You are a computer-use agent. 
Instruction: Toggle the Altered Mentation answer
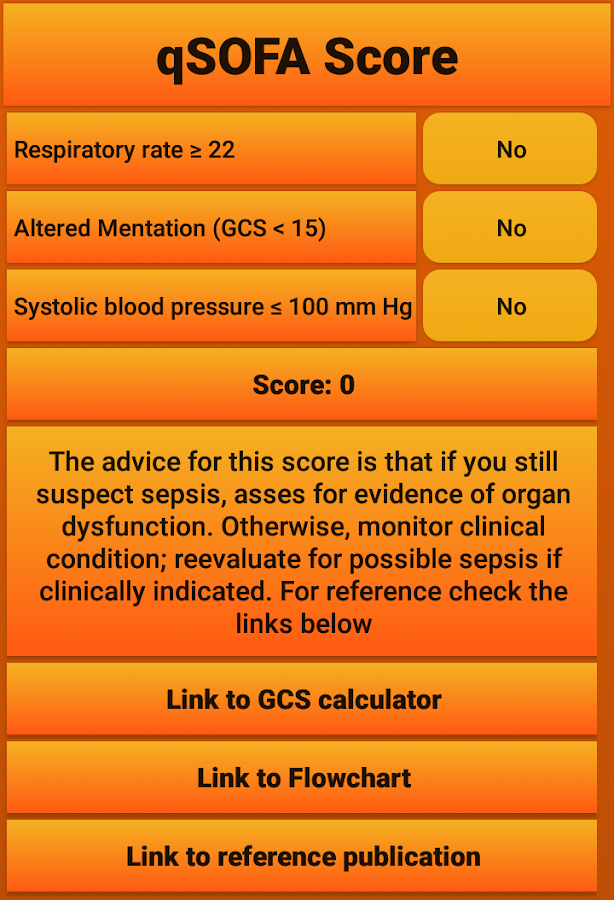click(x=510, y=228)
